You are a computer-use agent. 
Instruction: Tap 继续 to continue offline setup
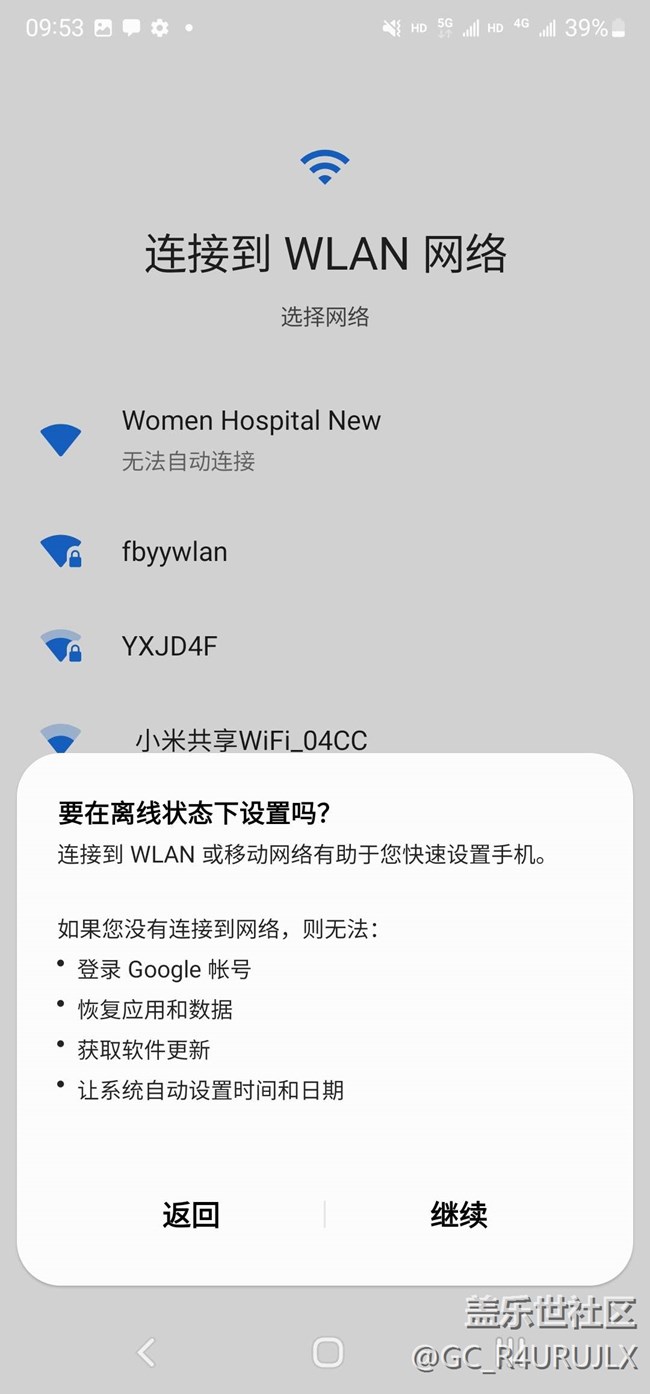tap(459, 1215)
